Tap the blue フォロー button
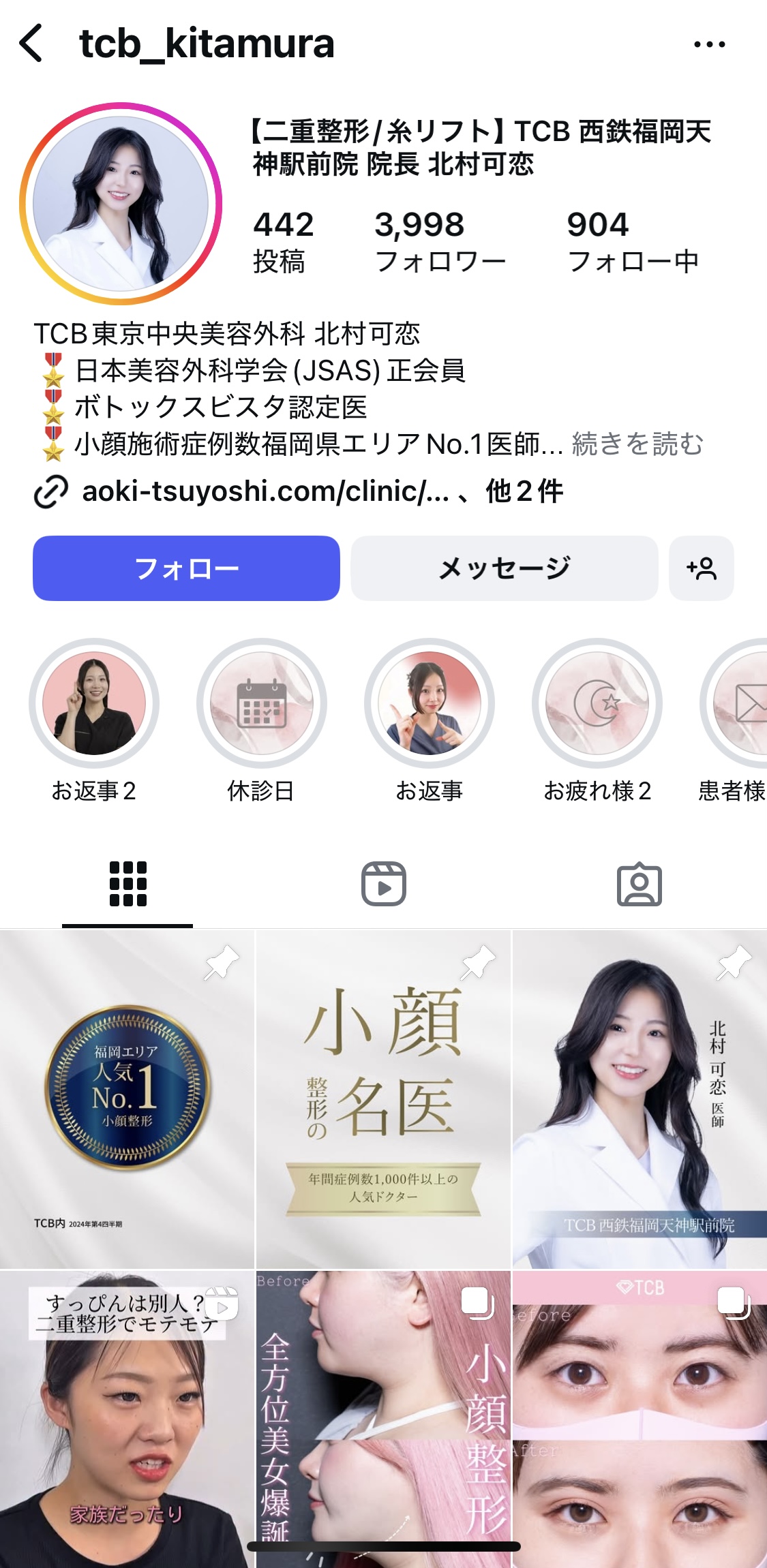 click(186, 568)
